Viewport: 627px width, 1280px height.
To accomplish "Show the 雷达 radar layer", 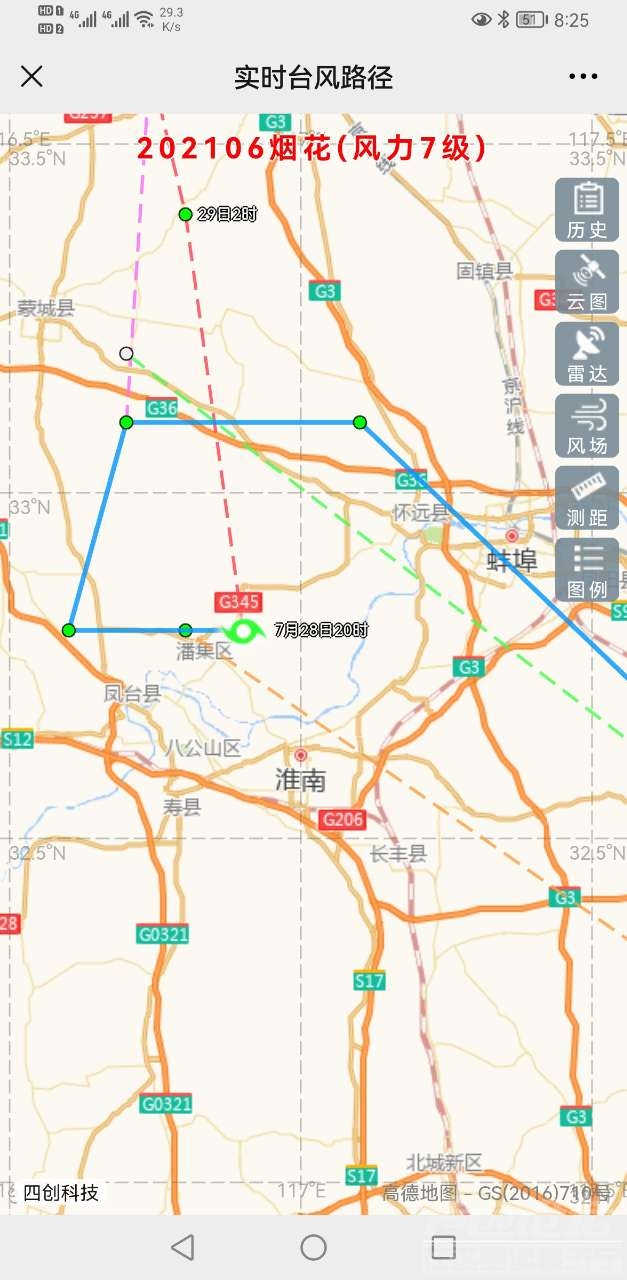I will coord(587,354).
